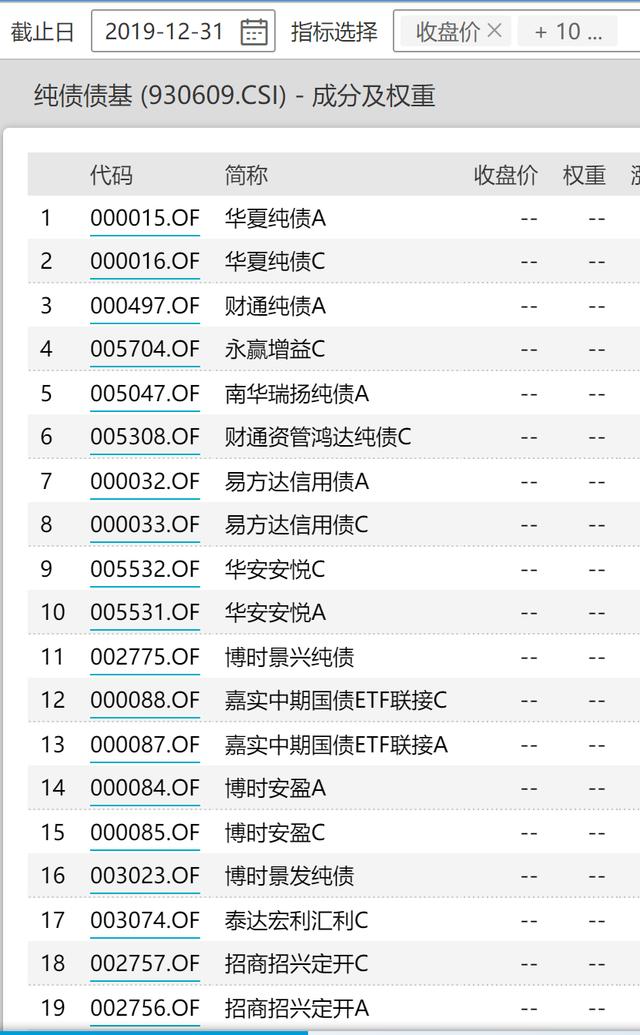The image size is (640, 1035).
Task: Open fund code 000088.OF
Action: [145, 700]
